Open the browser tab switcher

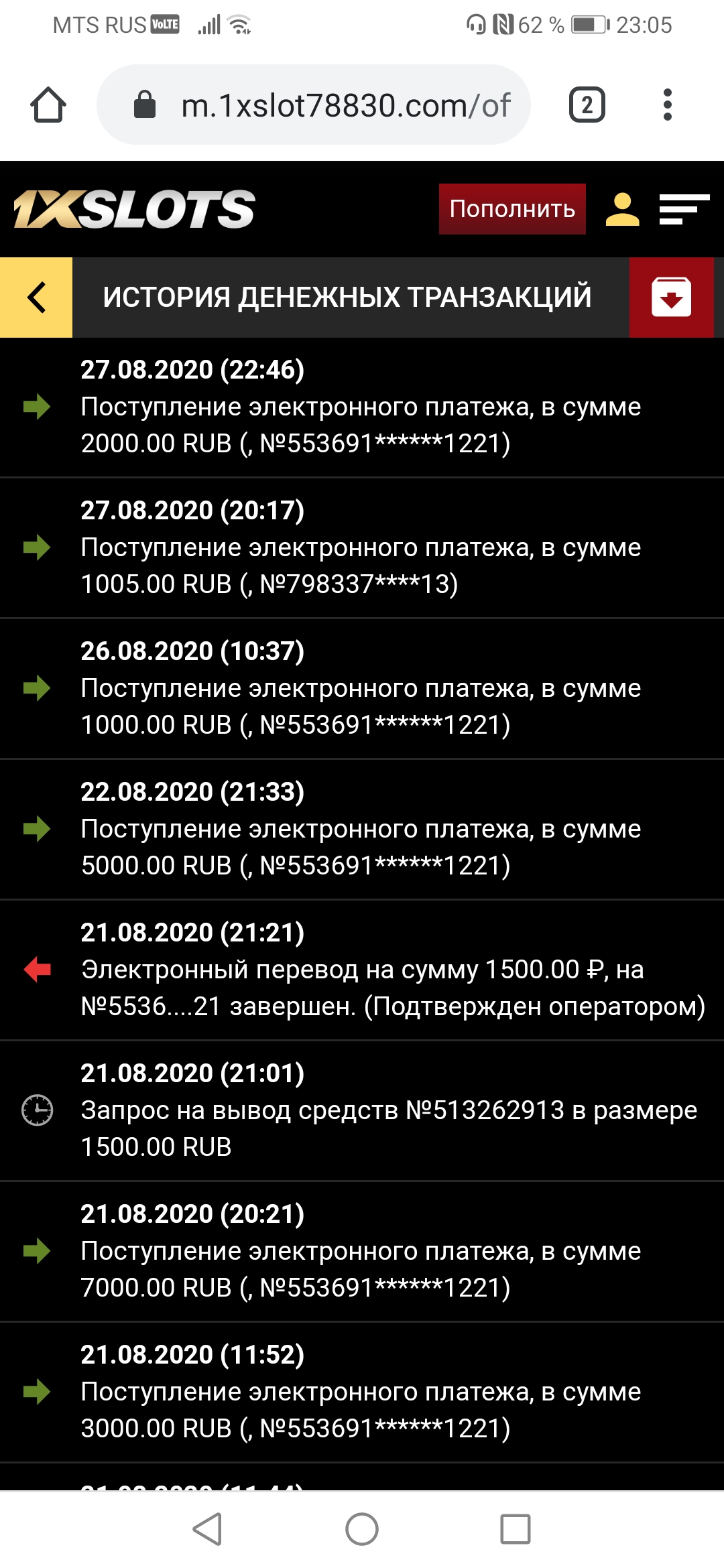[x=587, y=105]
